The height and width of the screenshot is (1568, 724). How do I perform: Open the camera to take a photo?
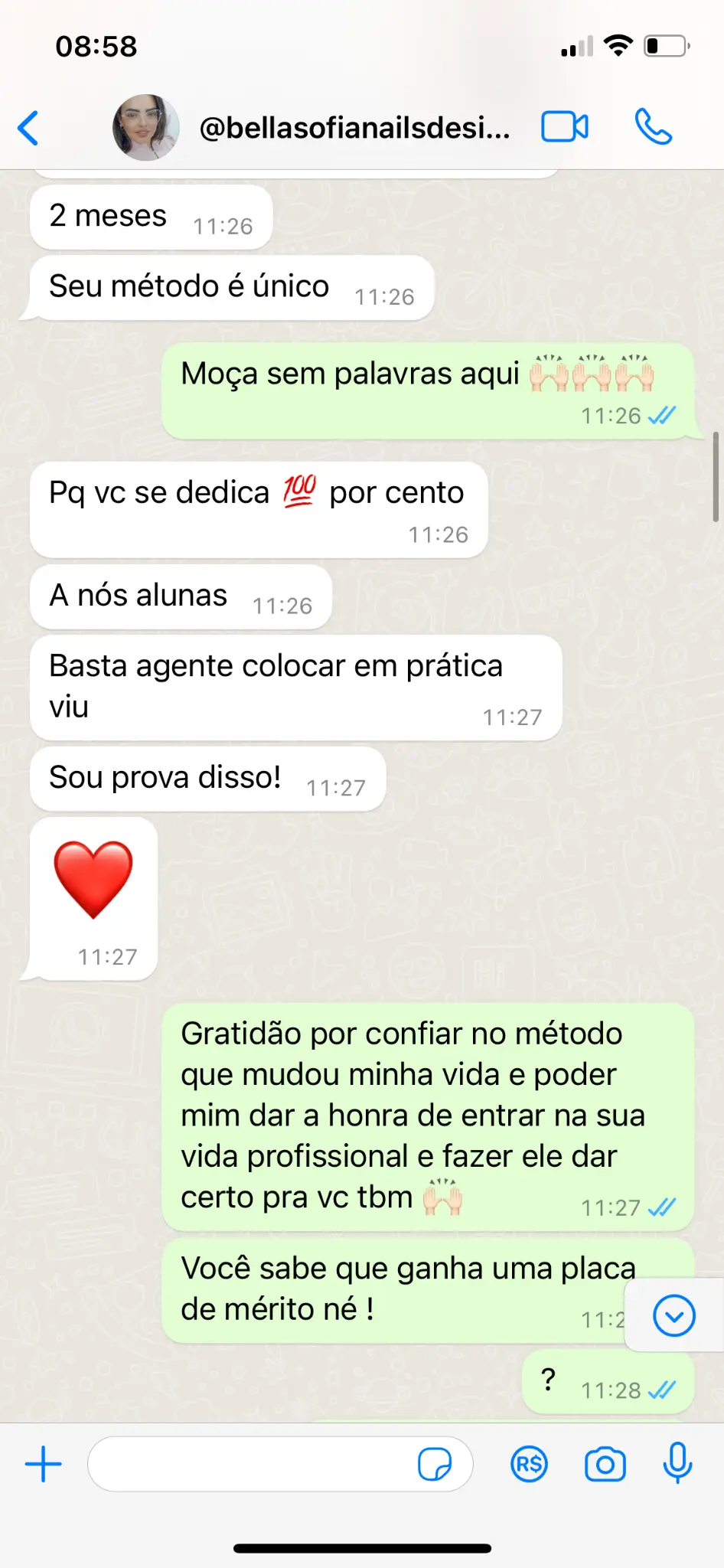605,1463
